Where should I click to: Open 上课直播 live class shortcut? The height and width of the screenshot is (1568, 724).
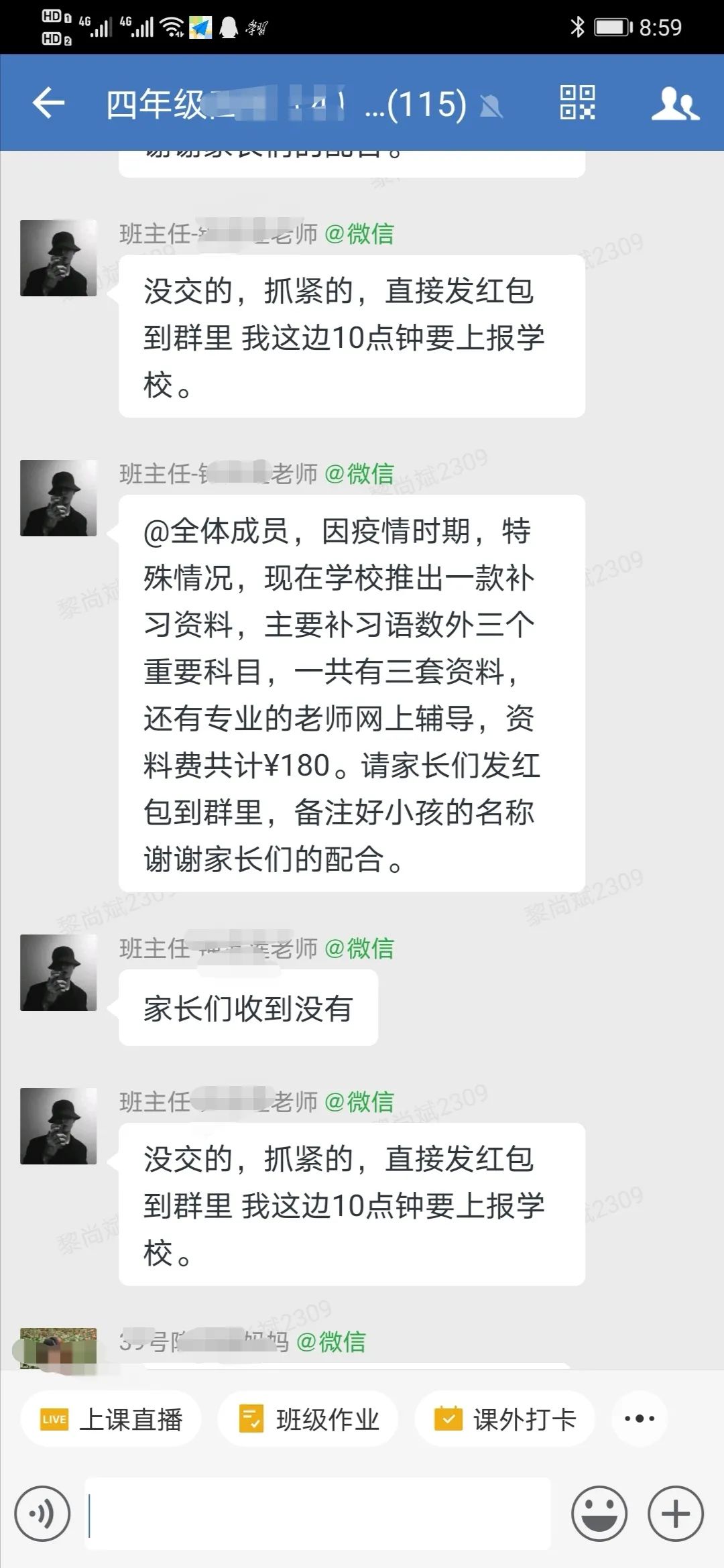tap(111, 1419)
